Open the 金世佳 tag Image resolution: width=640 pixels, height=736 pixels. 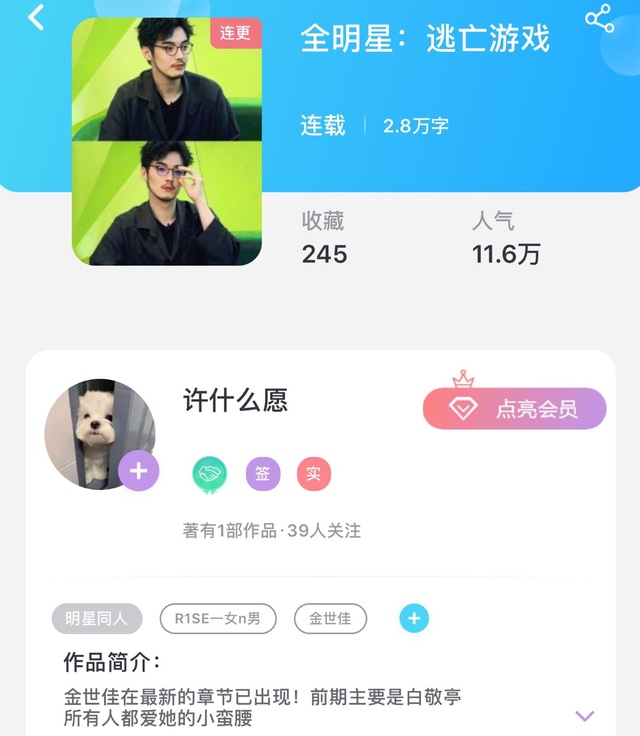pos(330,619)
